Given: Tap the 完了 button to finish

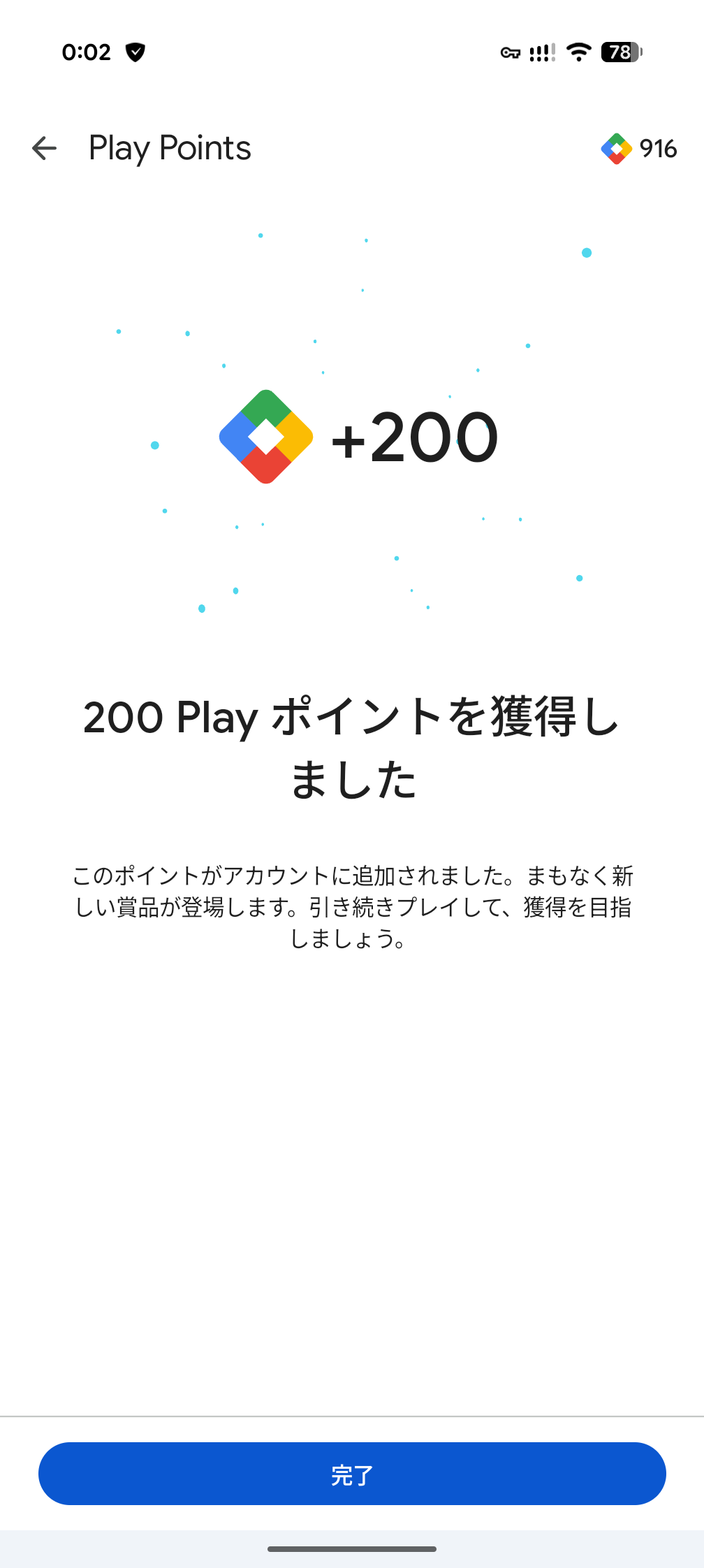Looking at the screenshot, I should coord(352,1474).
